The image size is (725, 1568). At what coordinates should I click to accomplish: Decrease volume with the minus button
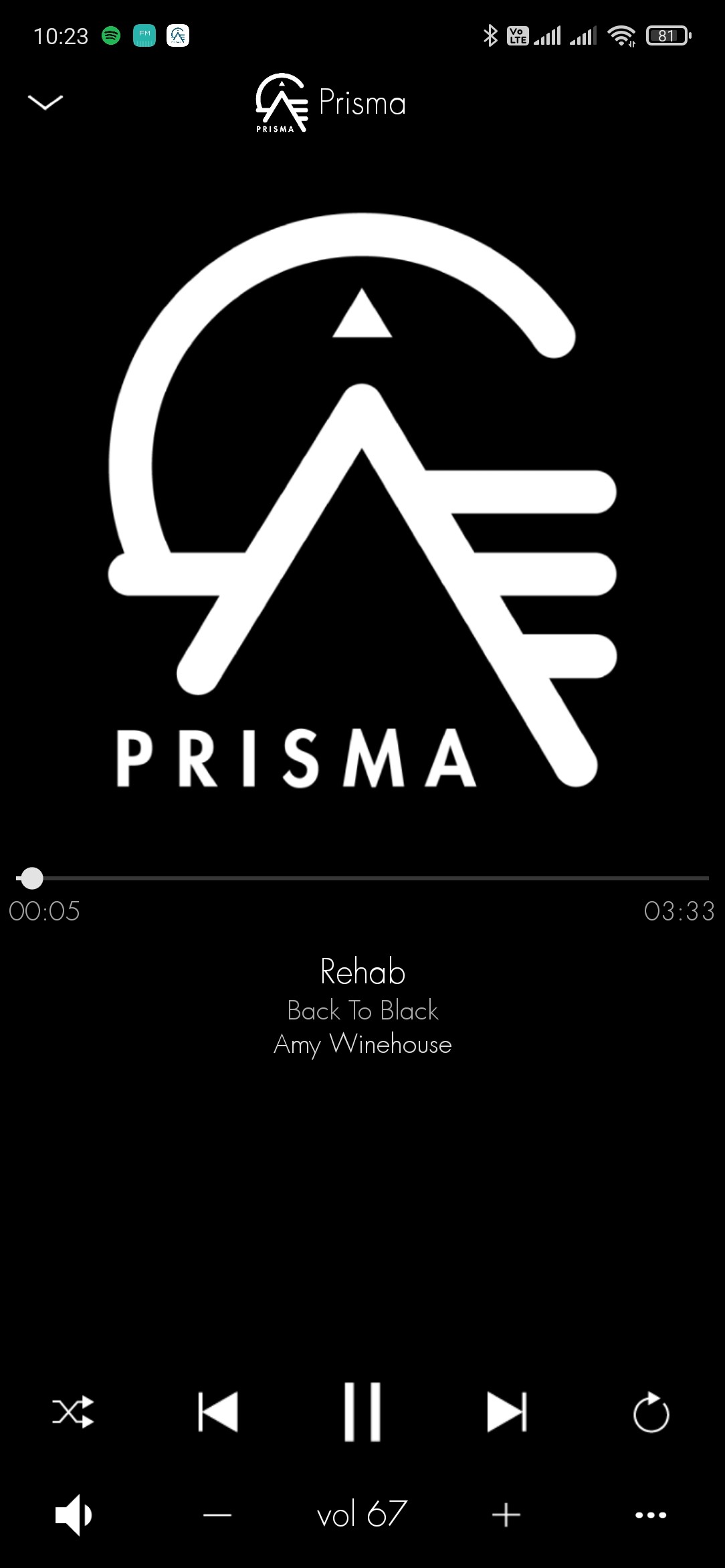point(217,1514)
